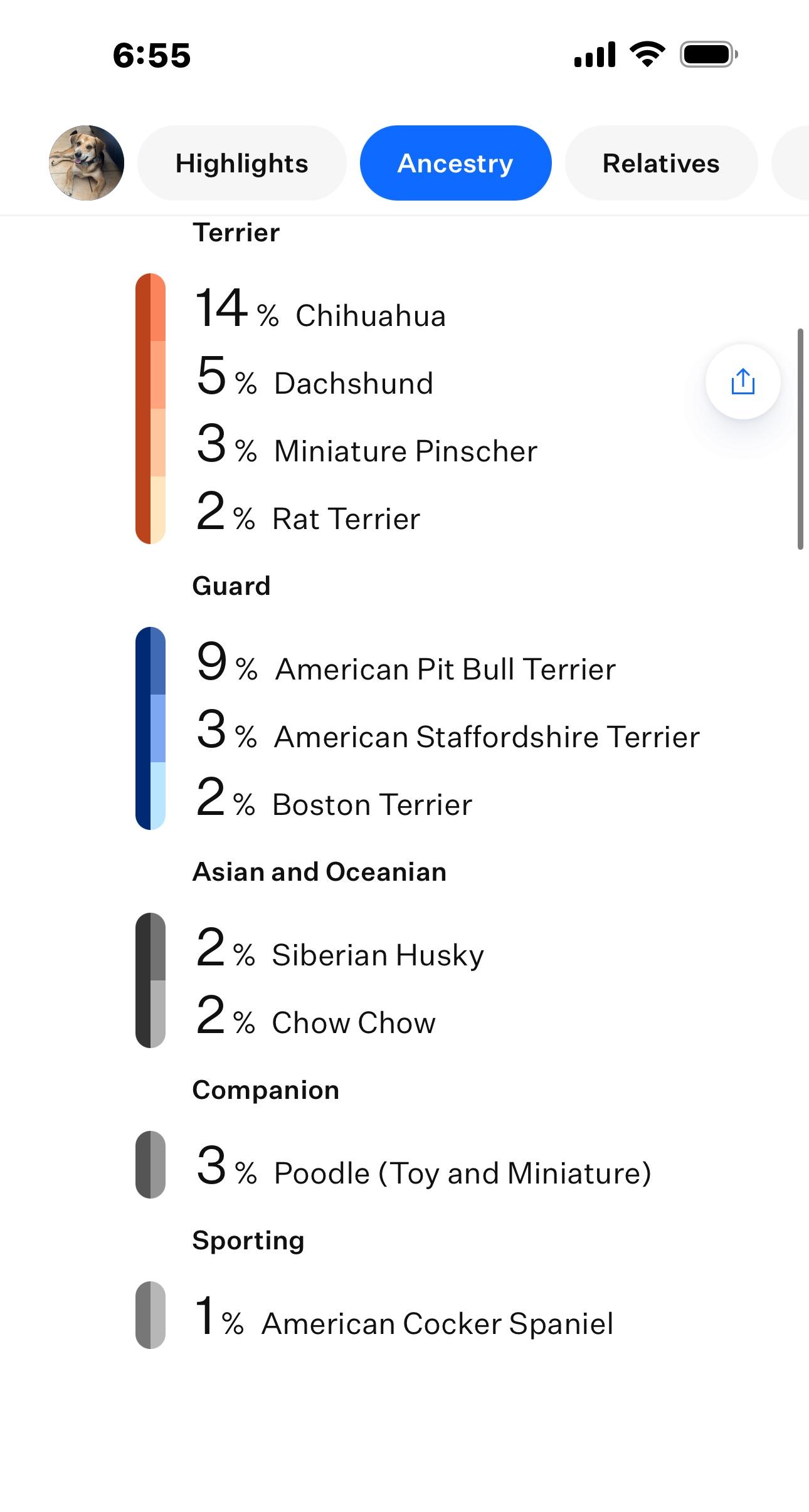Screen dimensions: 809x1512
Task: Switch to the Highlights tab
Action: point(242,163)
